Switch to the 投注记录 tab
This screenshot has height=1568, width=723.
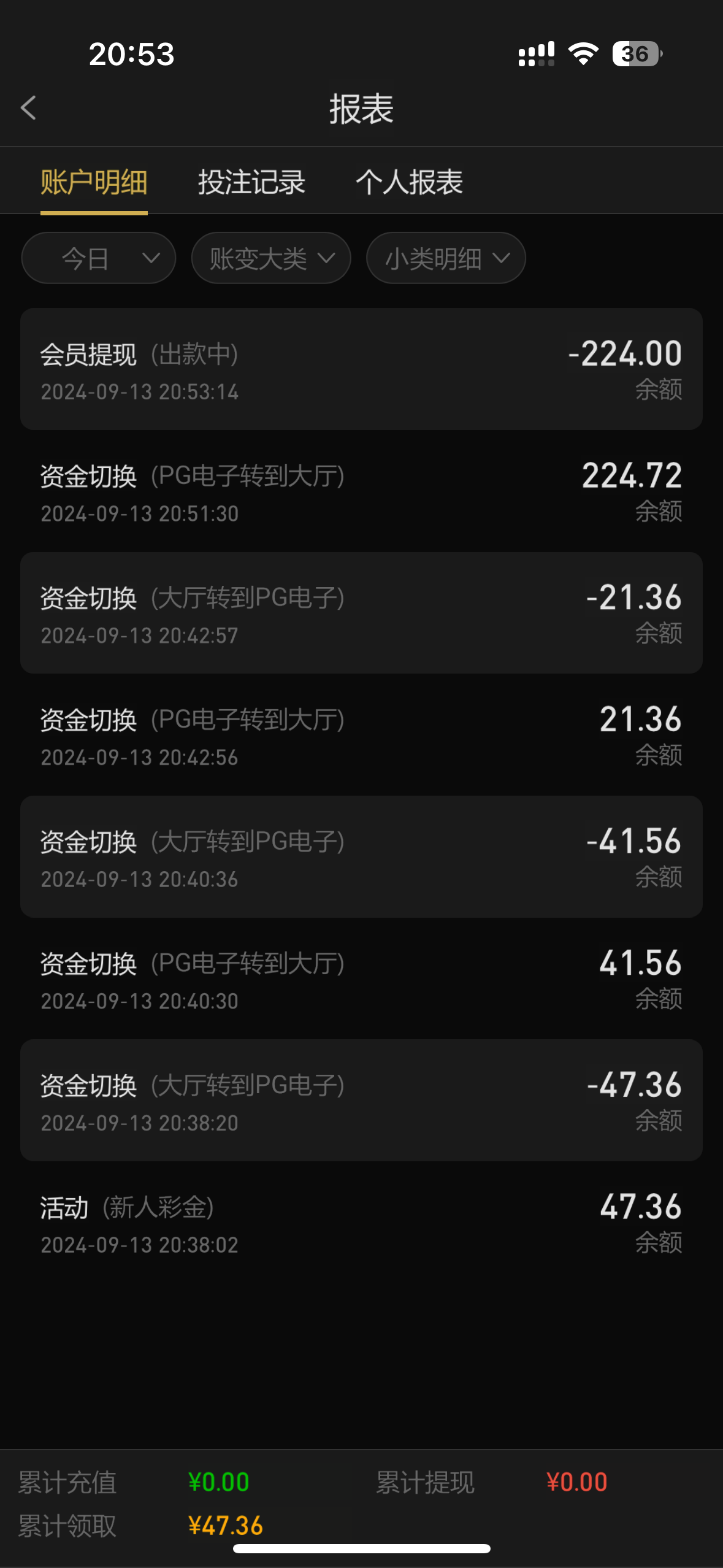click(251, 183)
